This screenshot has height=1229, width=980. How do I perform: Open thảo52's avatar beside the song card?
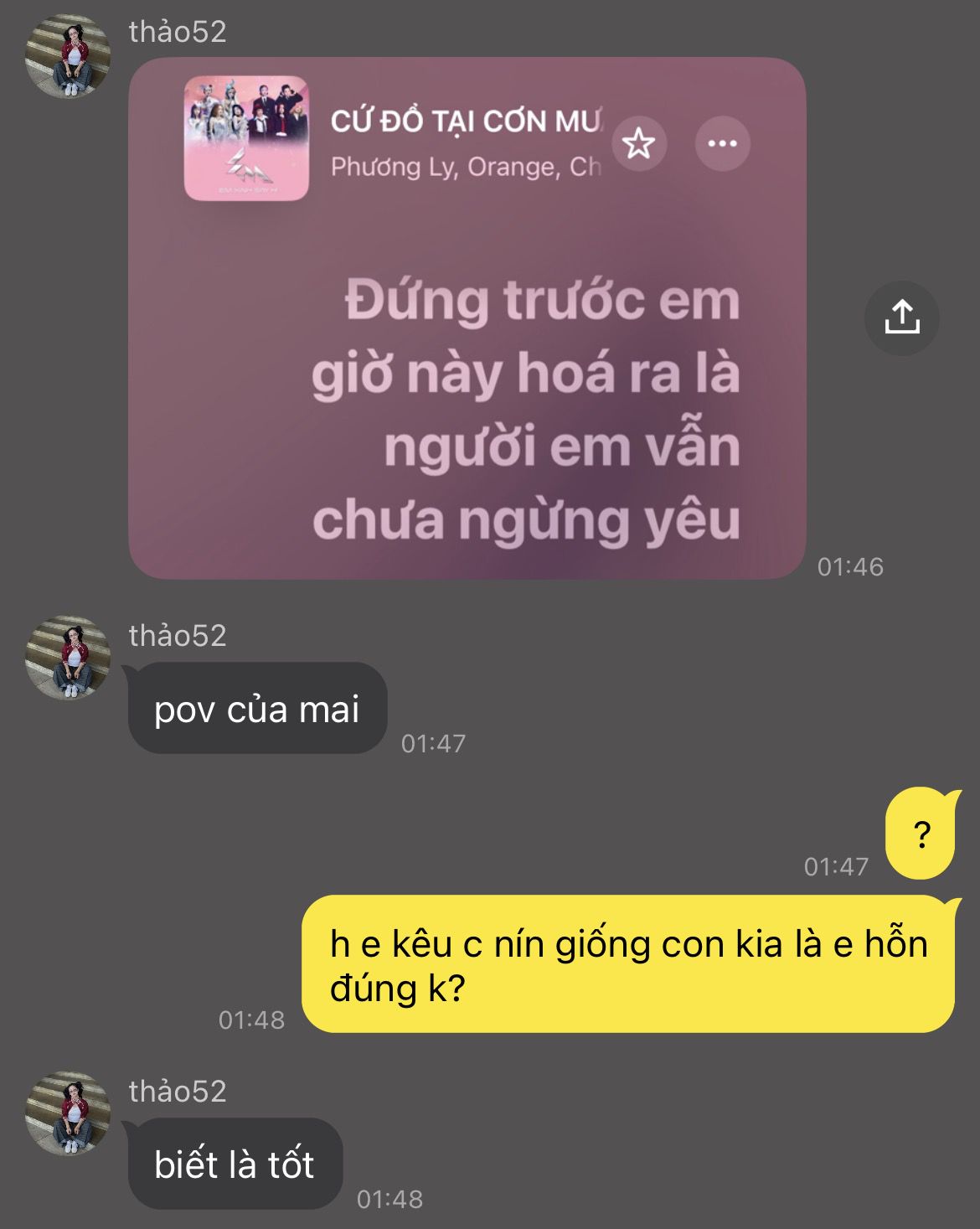(68, 56)
